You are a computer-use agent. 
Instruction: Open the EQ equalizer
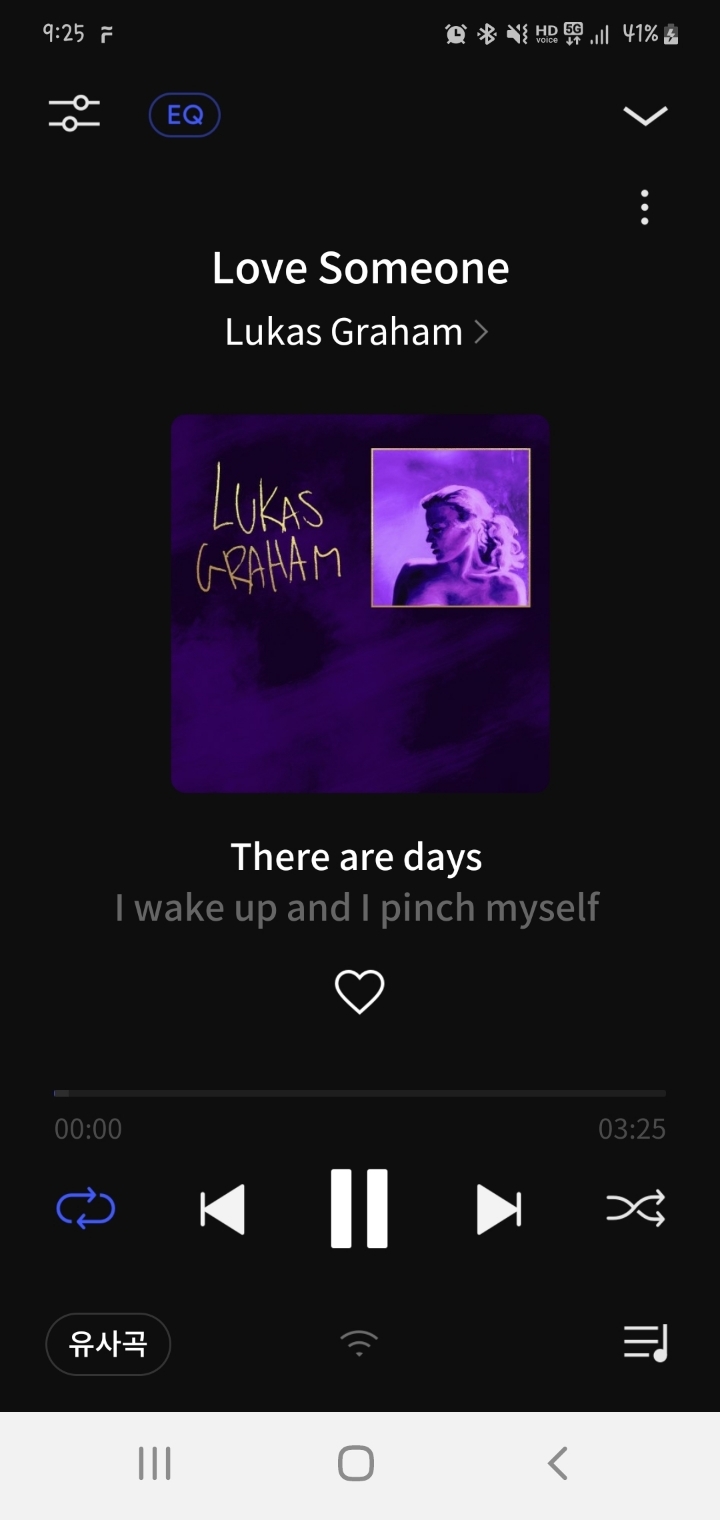(184, 115)
